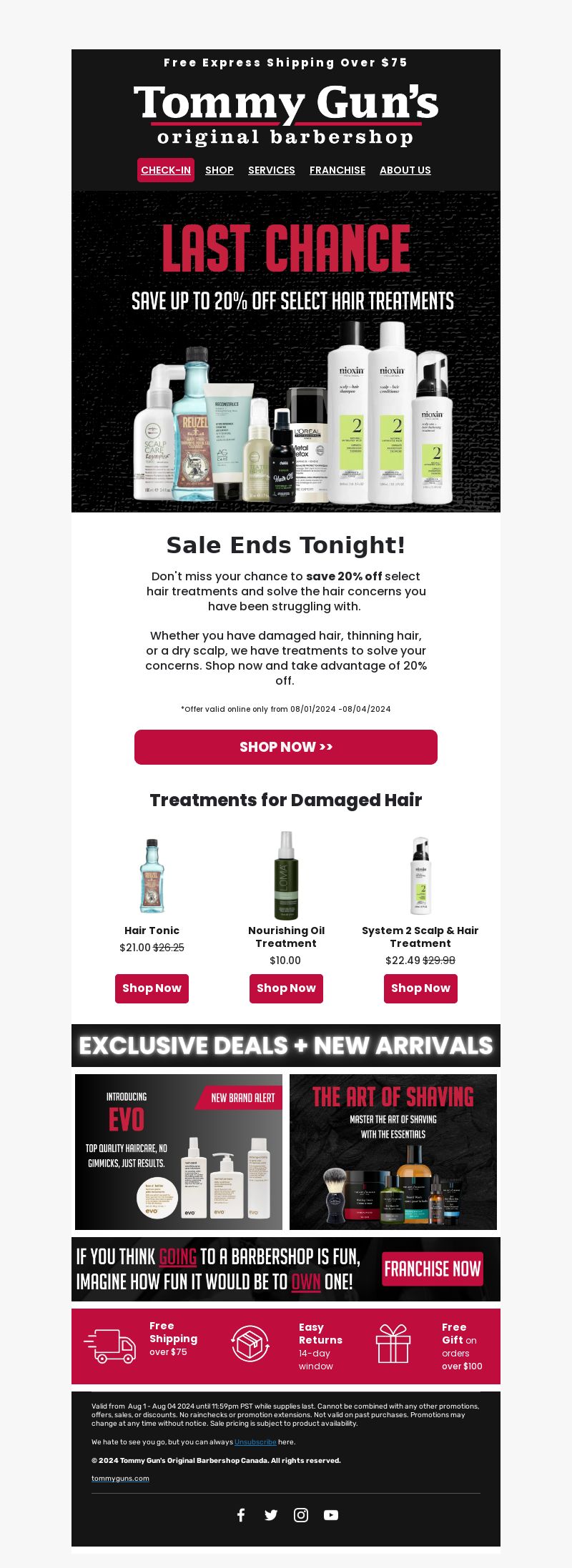Open the SHOP link

click(220, 170)
